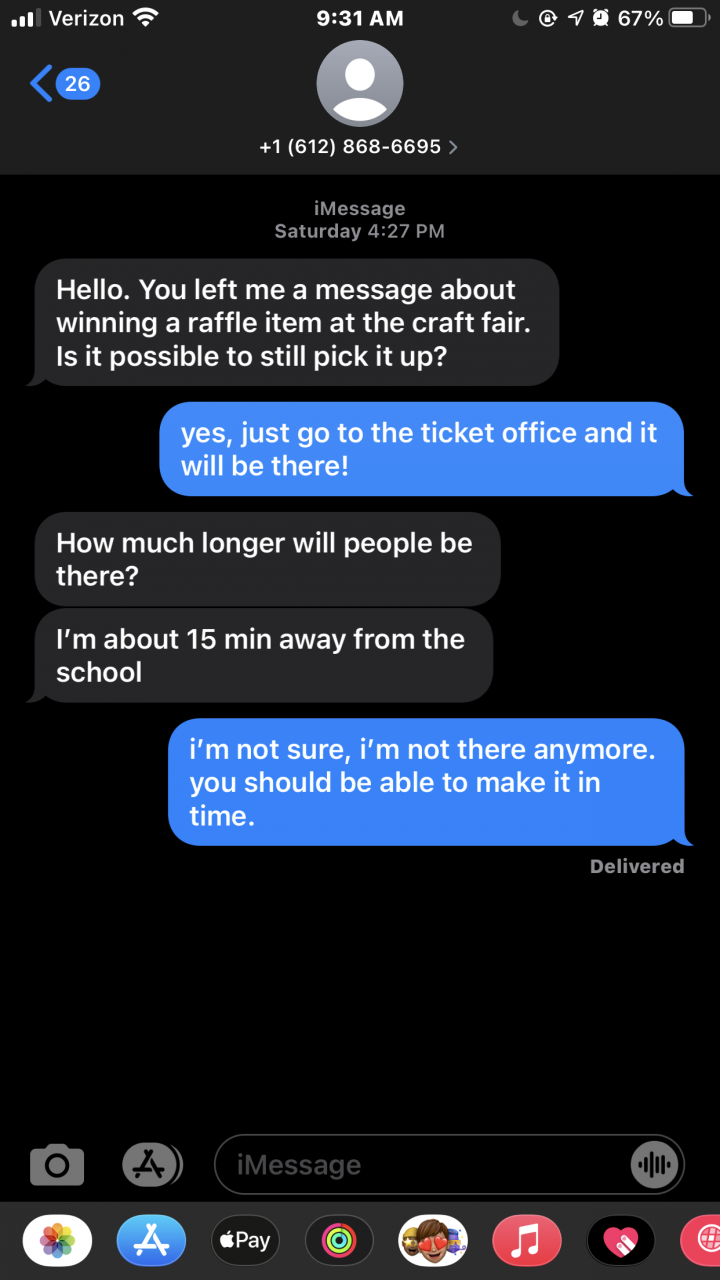
Task: Focus the iMessage text field
Action: tap(420, 1165)
